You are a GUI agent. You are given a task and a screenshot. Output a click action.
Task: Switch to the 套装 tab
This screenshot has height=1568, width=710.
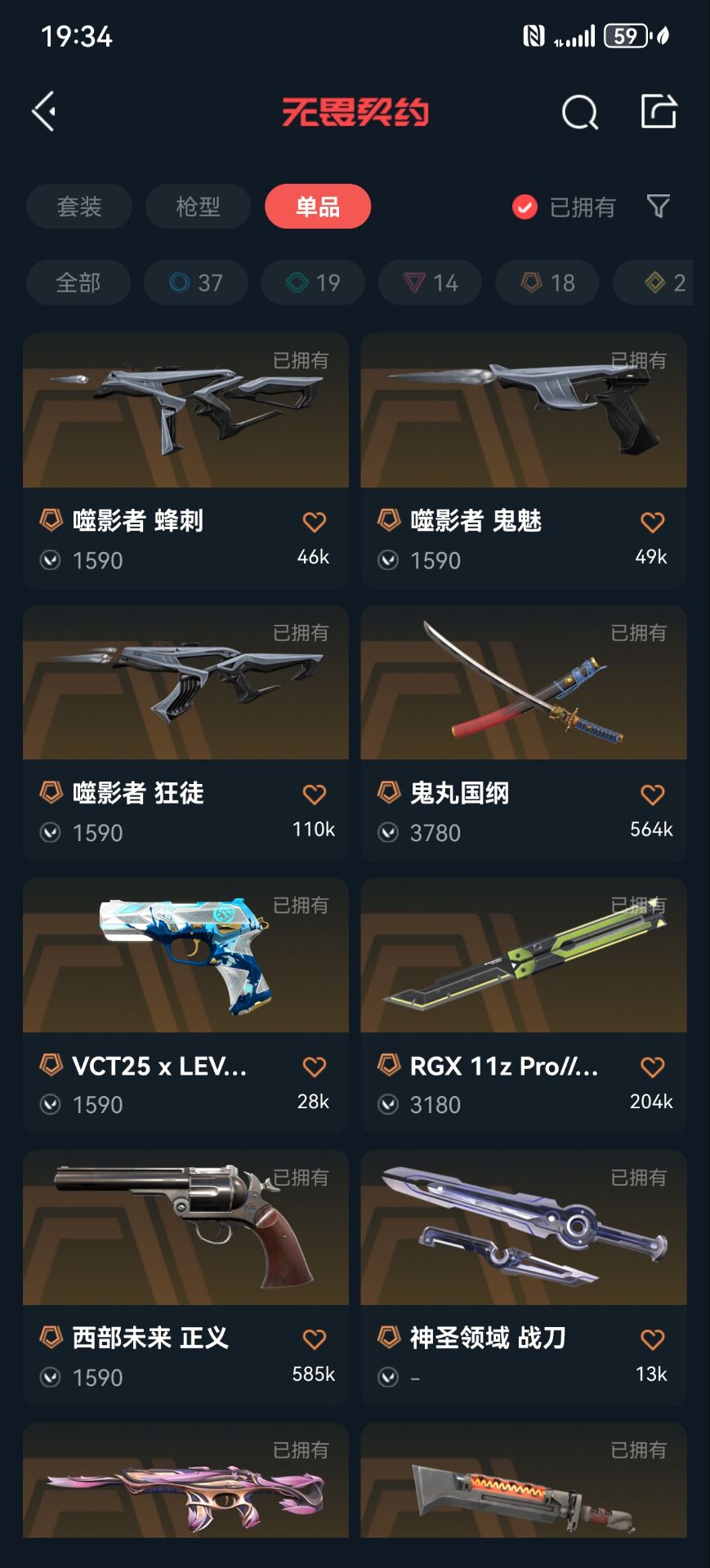tap(79, 207)
